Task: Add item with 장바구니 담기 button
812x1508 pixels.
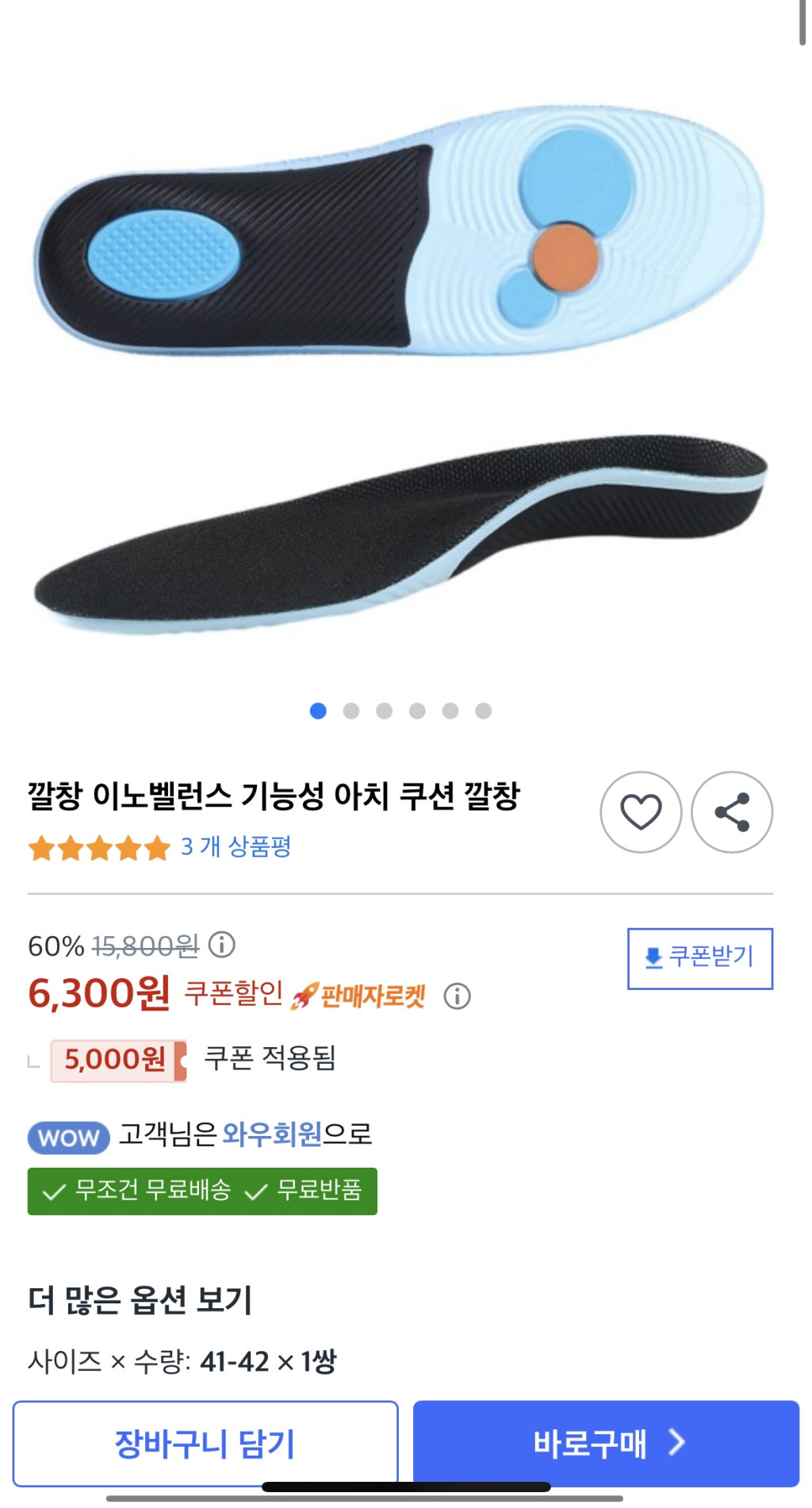Action: tap(205, 1443)
